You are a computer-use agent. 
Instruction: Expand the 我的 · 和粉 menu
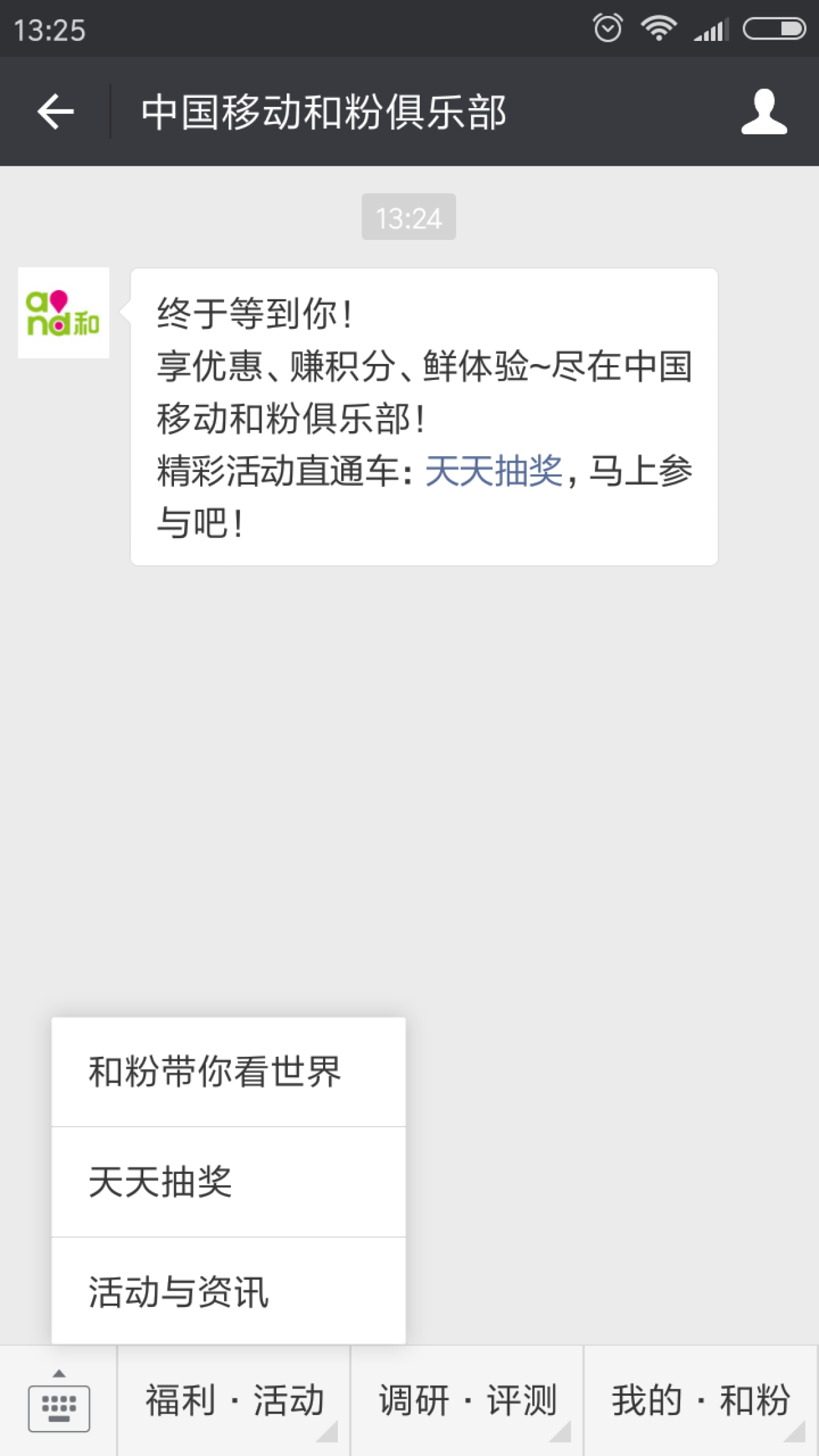(701, 1401)
